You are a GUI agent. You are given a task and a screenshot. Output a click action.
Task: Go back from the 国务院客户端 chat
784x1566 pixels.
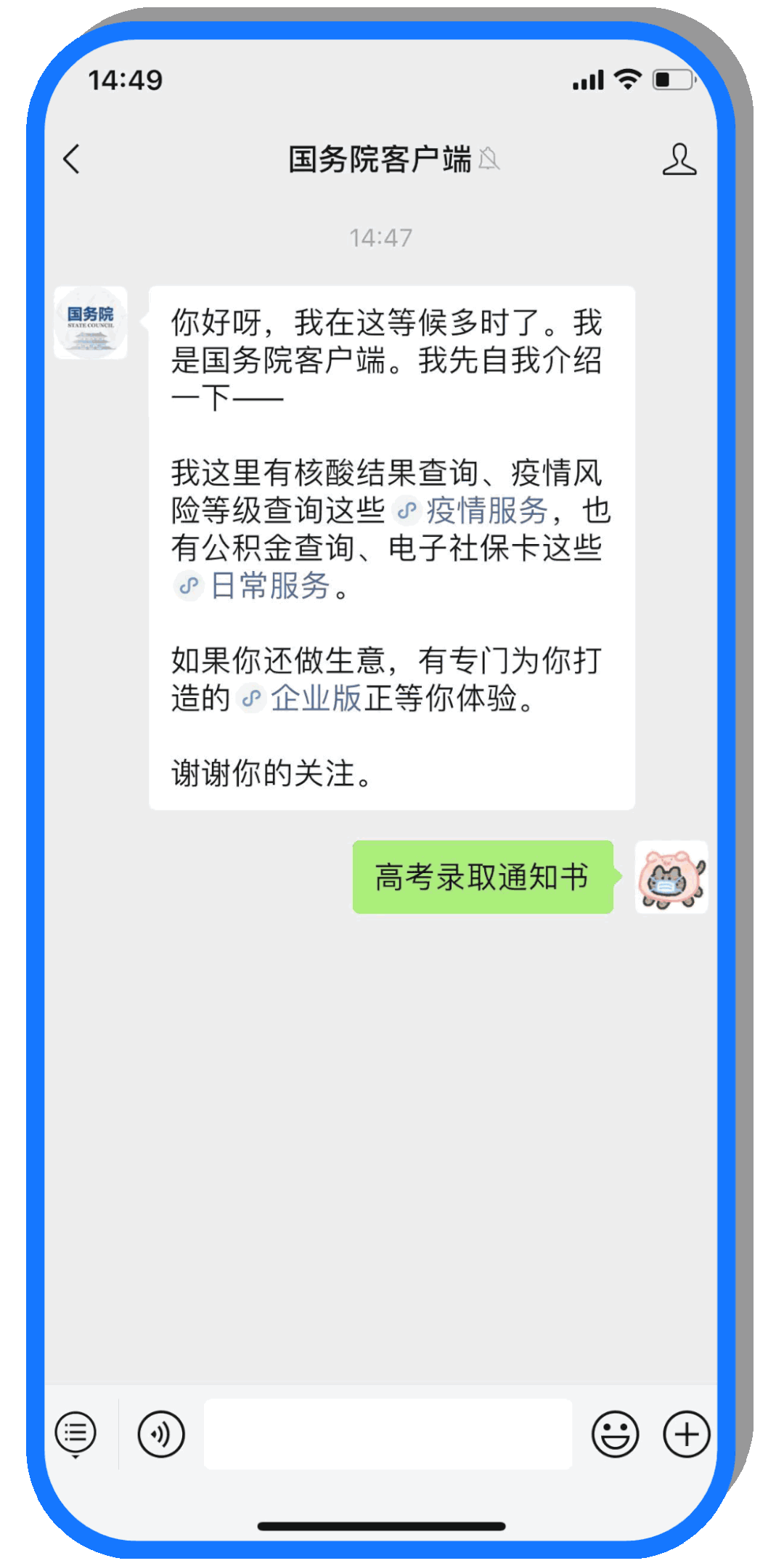point(72,159)
